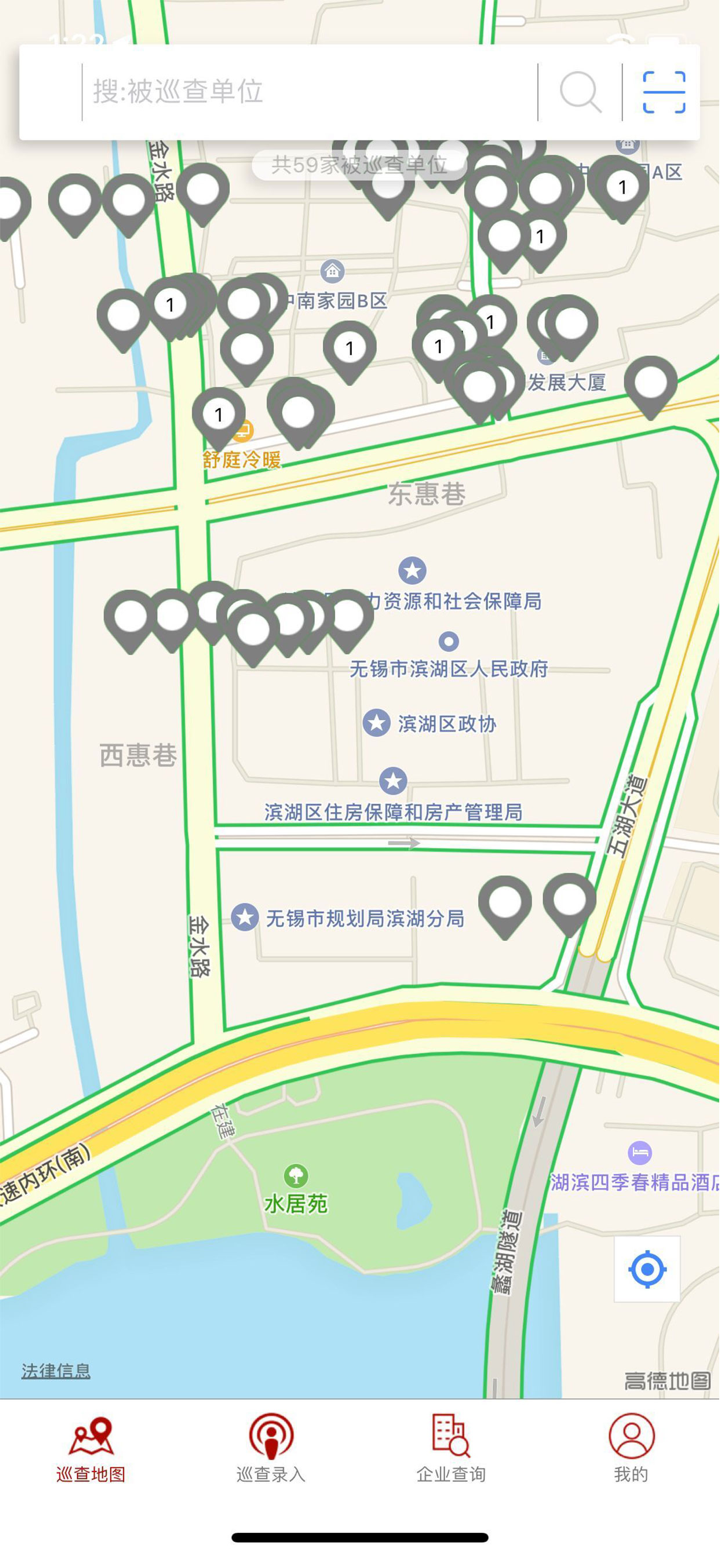Tap the pin labeled 1 near 舒庭冷暖
Screen dimensions: 720x1558
[218, 413]
